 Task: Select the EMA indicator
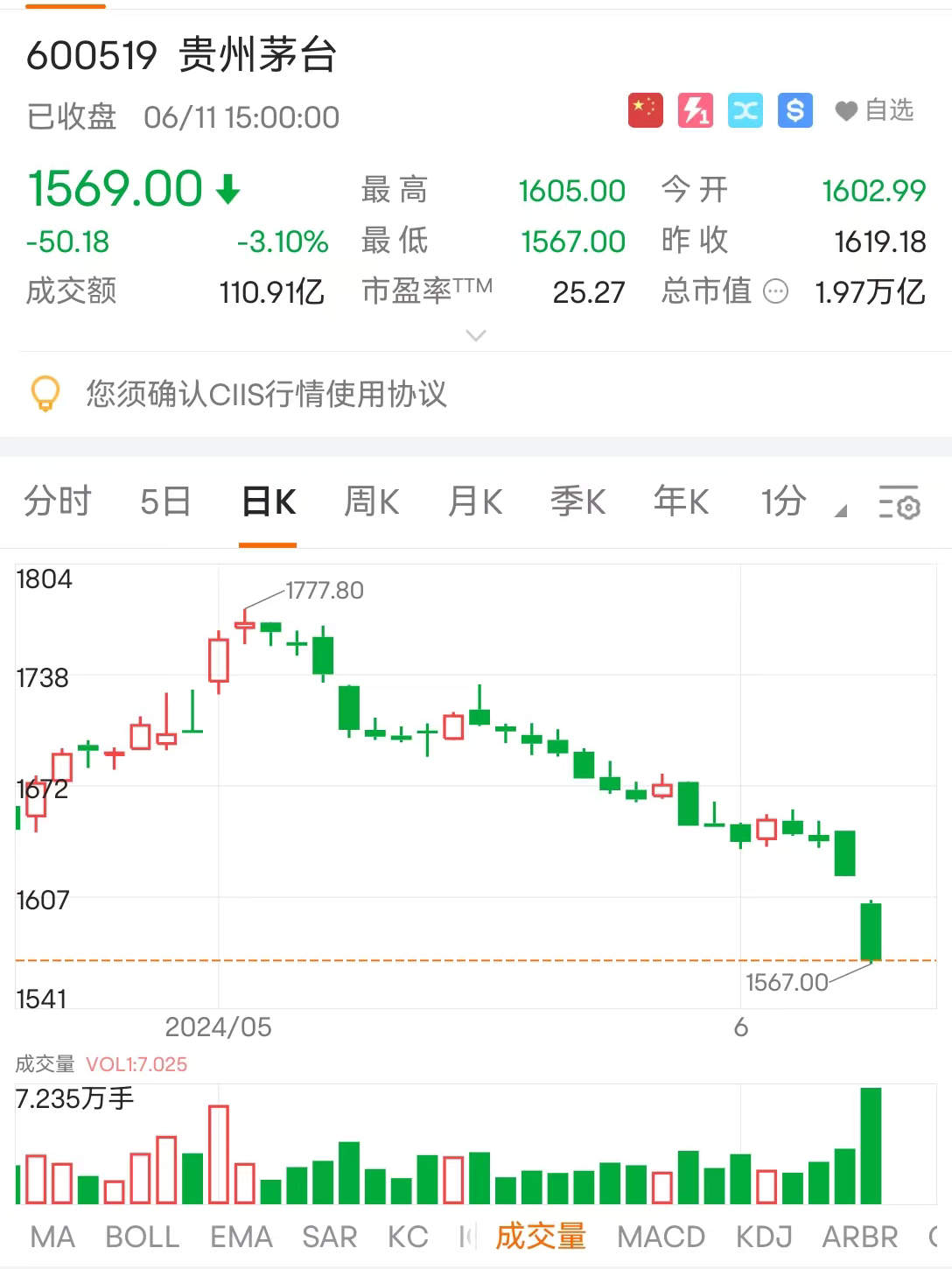tap(241, 1237)
